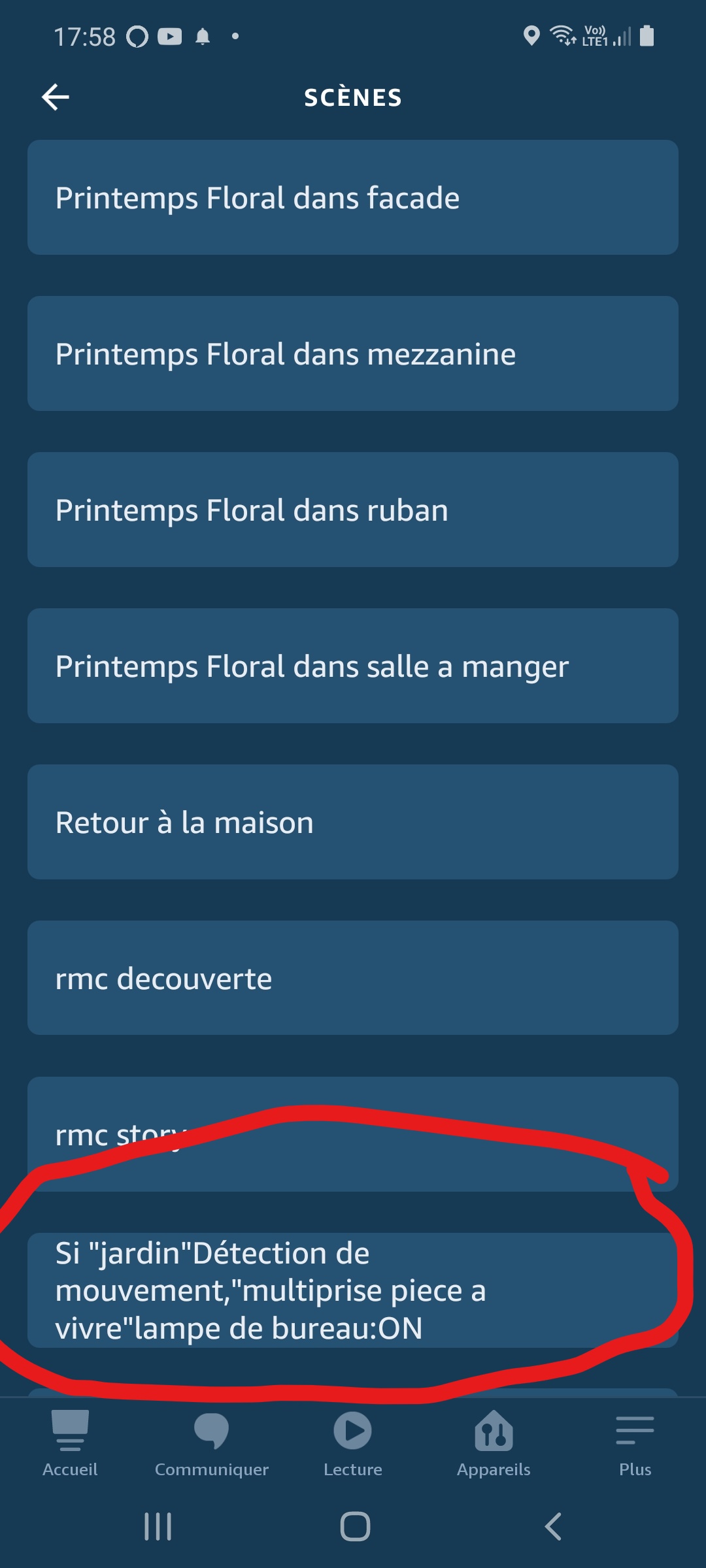Open Printemps Floral dans salle a manger
The height and width of the screenshot is (1568, 706).
353,666
